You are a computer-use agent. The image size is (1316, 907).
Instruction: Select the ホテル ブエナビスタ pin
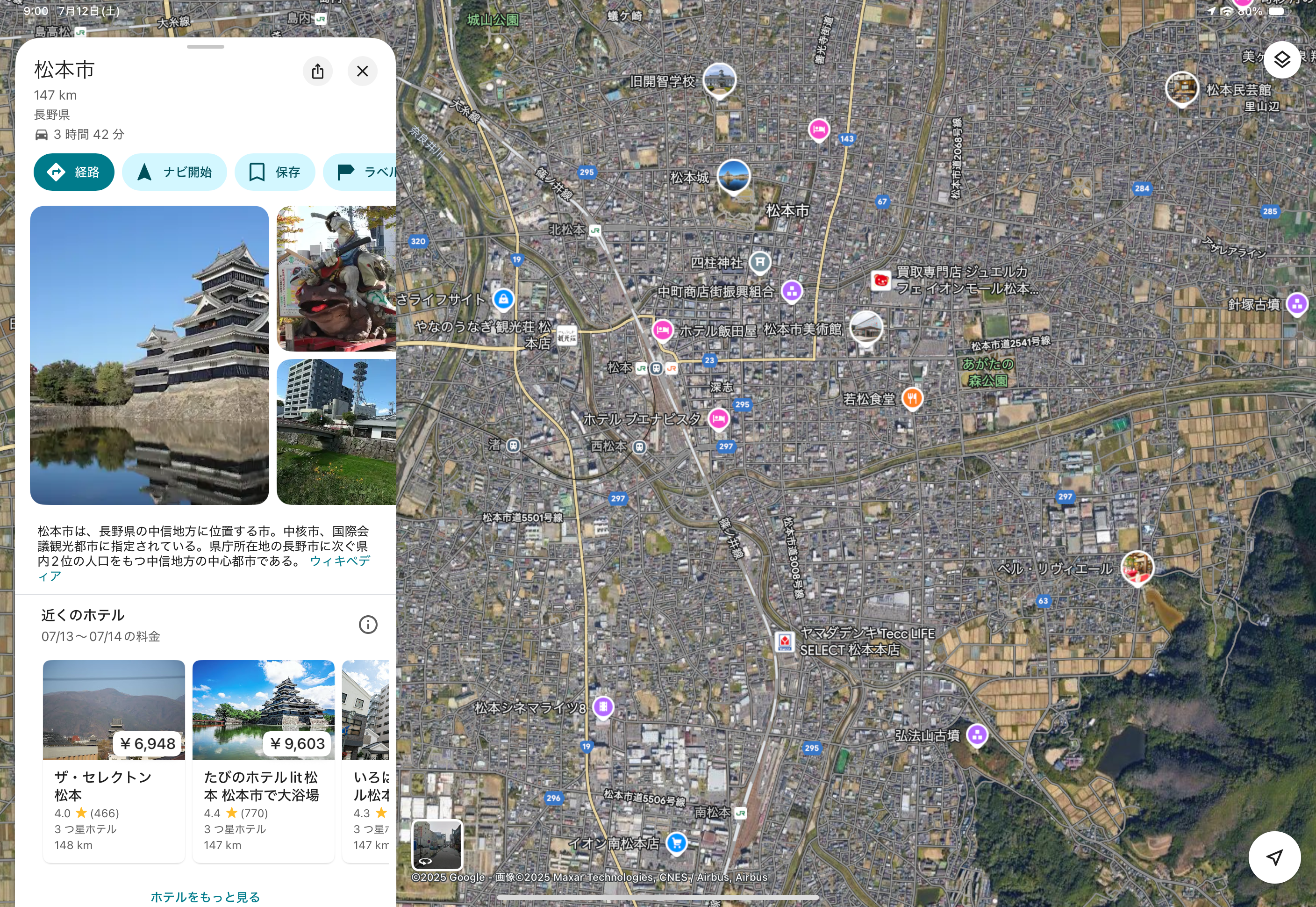click(718, 419)
